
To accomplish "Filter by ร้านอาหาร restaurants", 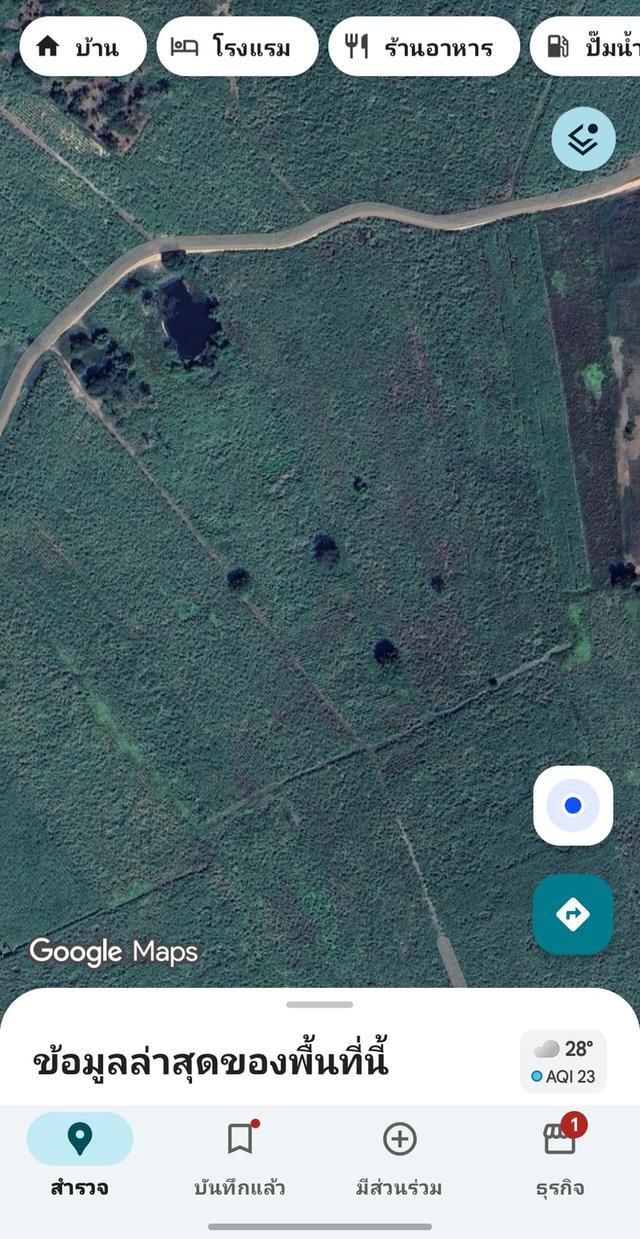I will pos(423,46).
